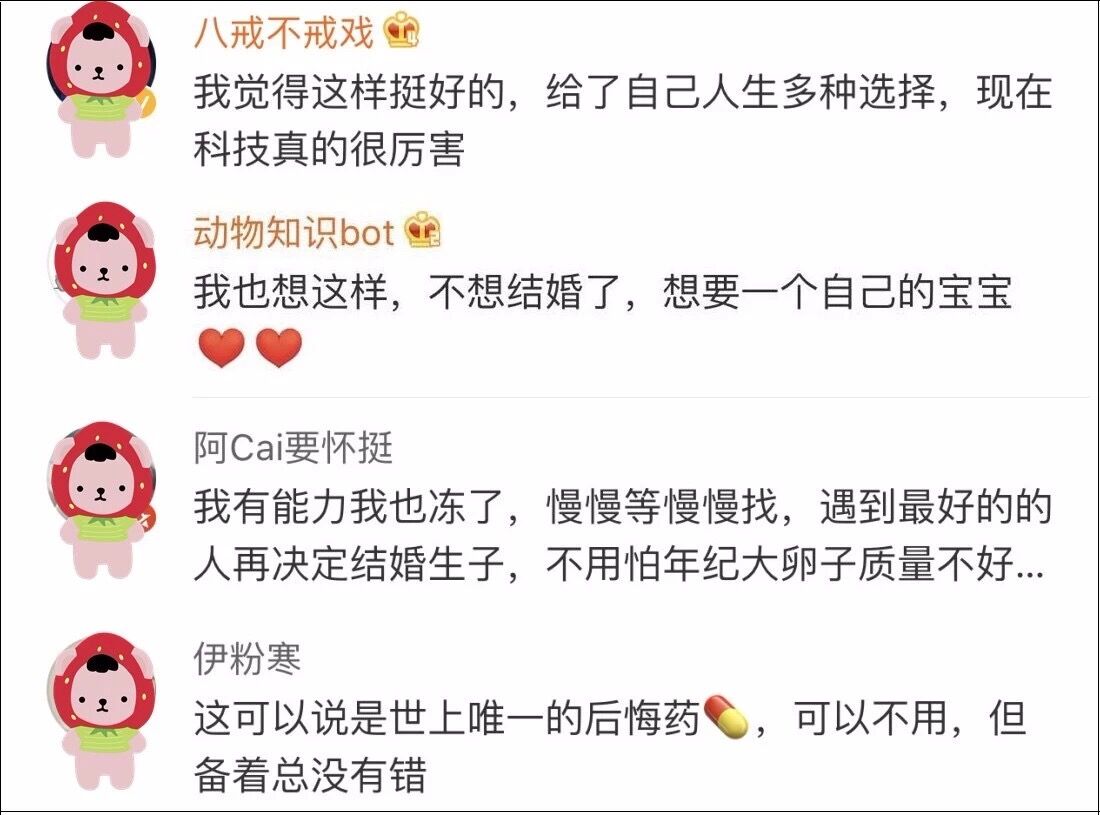Open 八戒不戒戏's profile from username
This screenshot has width=1100, height=815.
tap(283, 34)
